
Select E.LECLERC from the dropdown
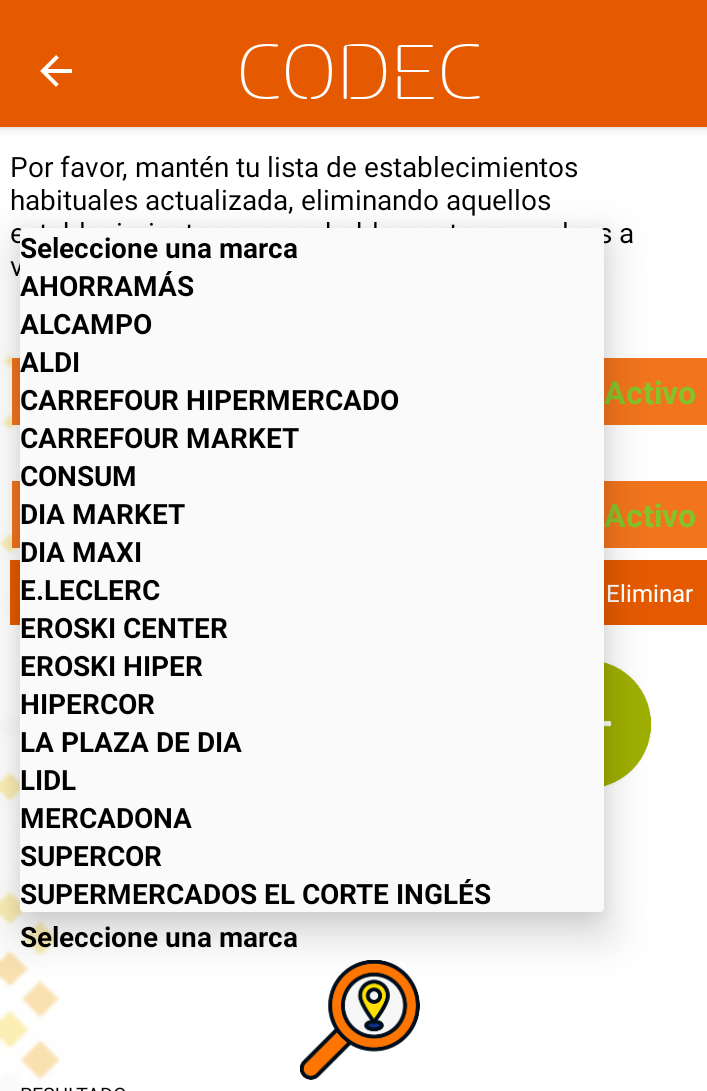click(90, 591)
